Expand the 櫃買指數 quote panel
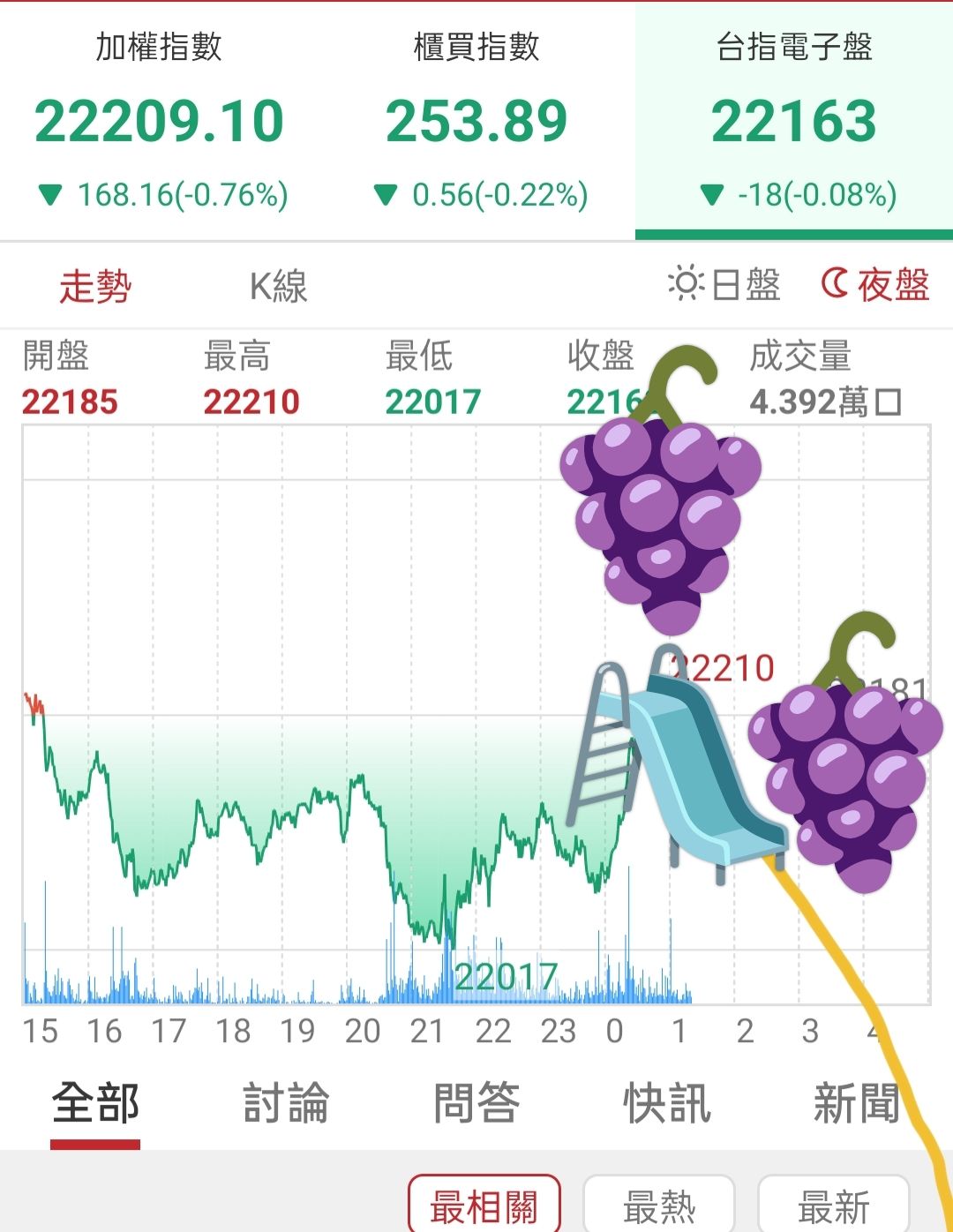The width and height of the screenshot is (953, 1232). coord(476,119)
